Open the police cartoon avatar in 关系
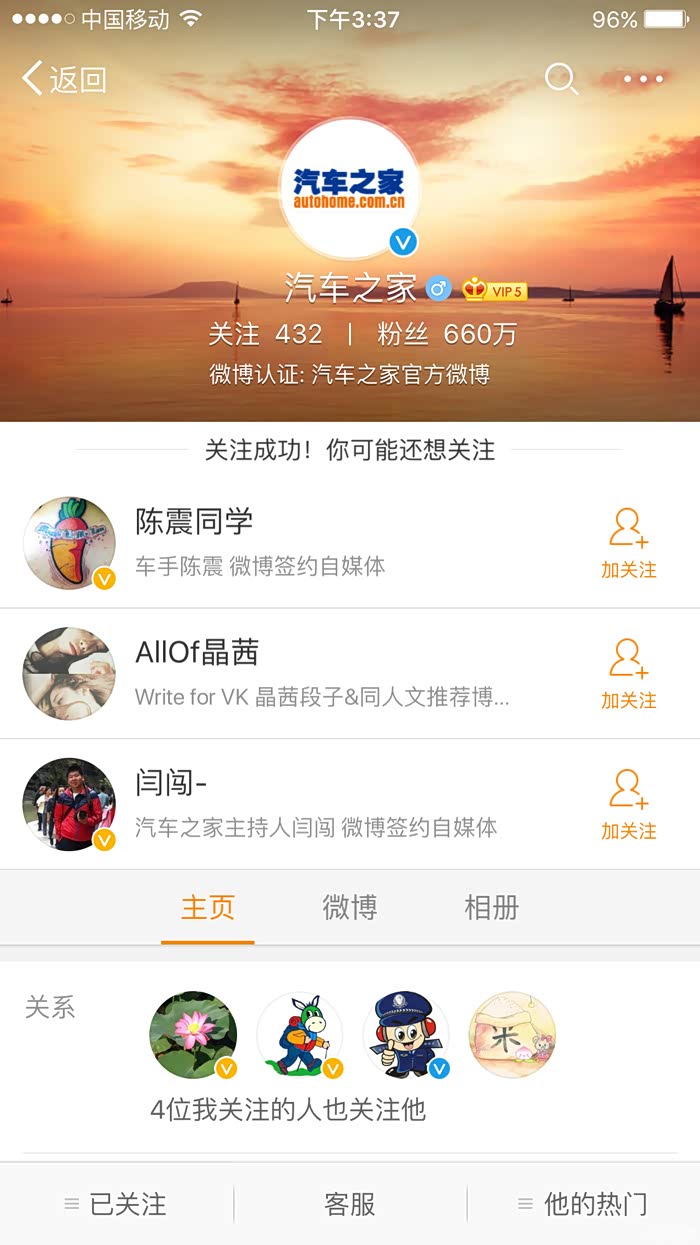The width and height of the screenshot is (700, 1245). point(406,1035)
